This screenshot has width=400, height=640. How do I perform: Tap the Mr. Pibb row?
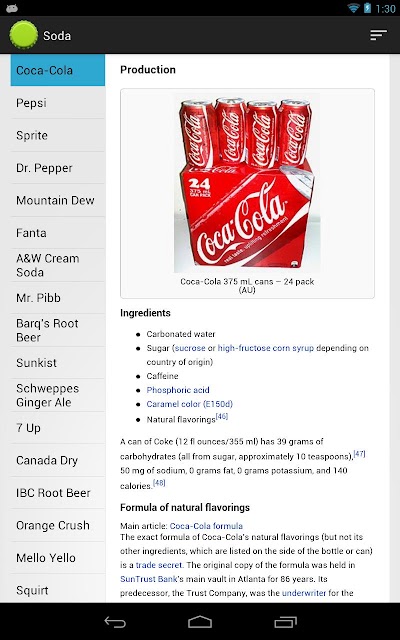click(x=58, y=298)
